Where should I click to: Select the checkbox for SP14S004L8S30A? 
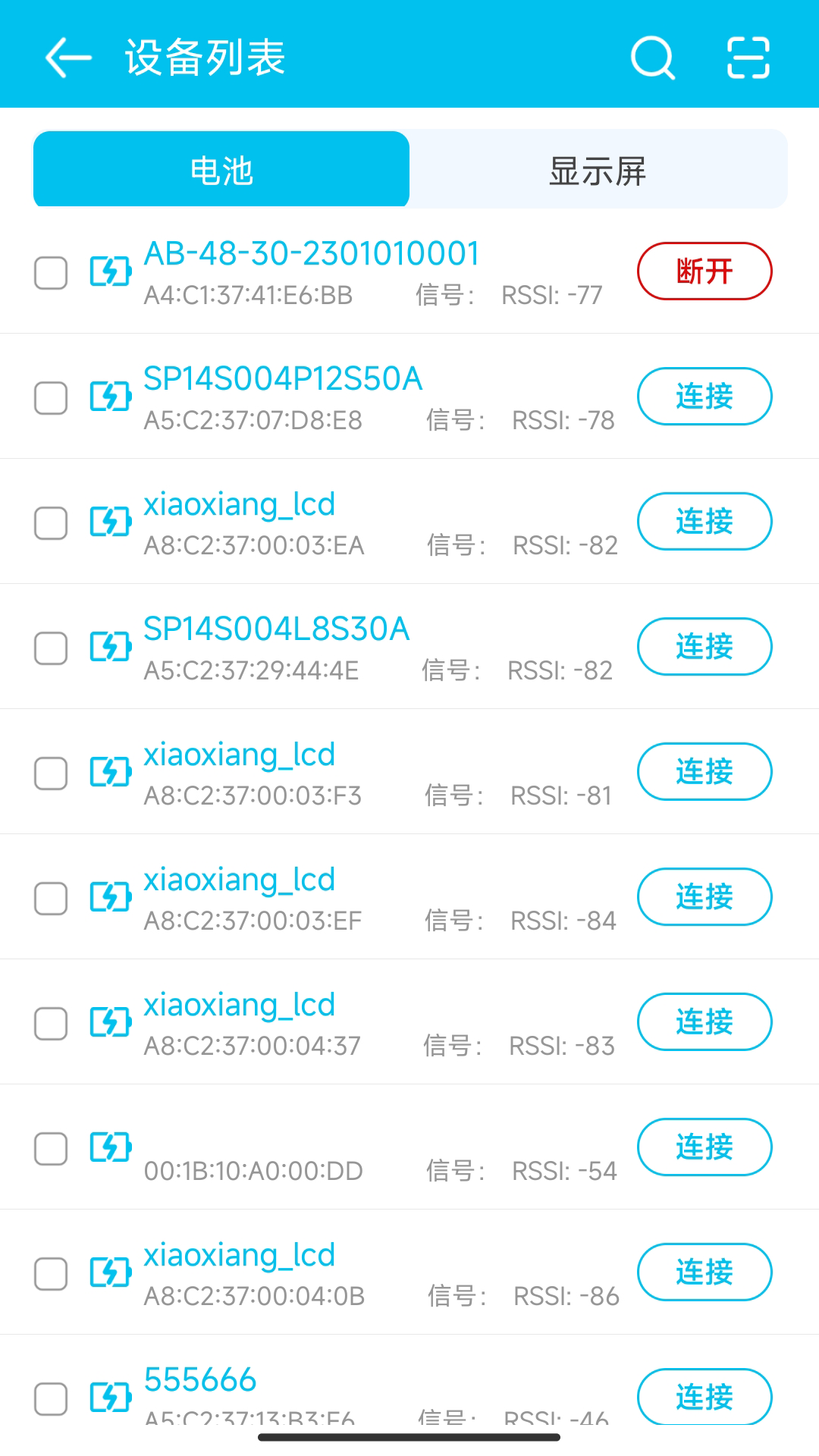(x=51, y=648)
